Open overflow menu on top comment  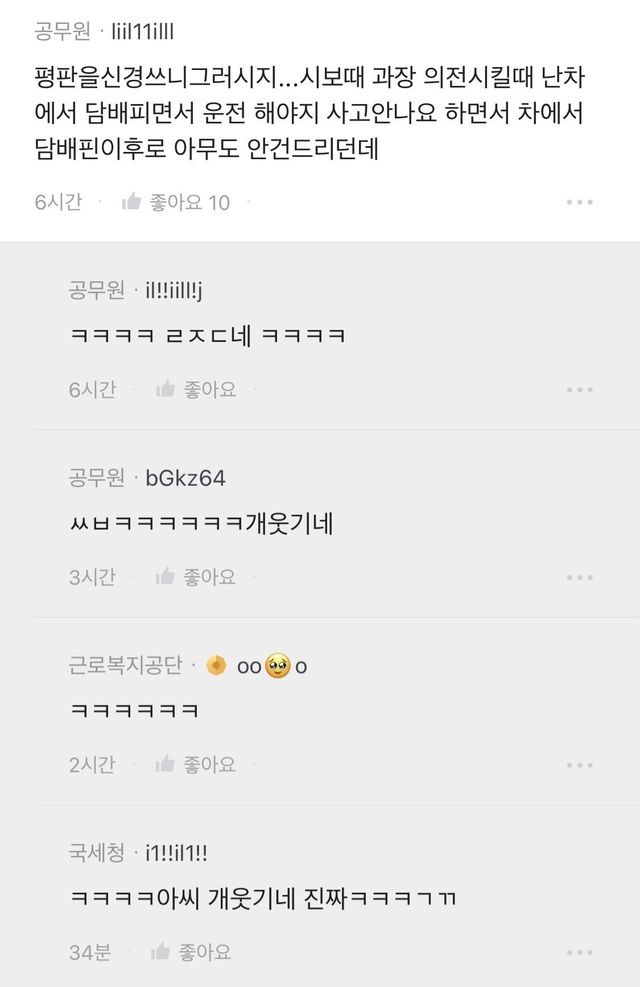pos(580,202)
